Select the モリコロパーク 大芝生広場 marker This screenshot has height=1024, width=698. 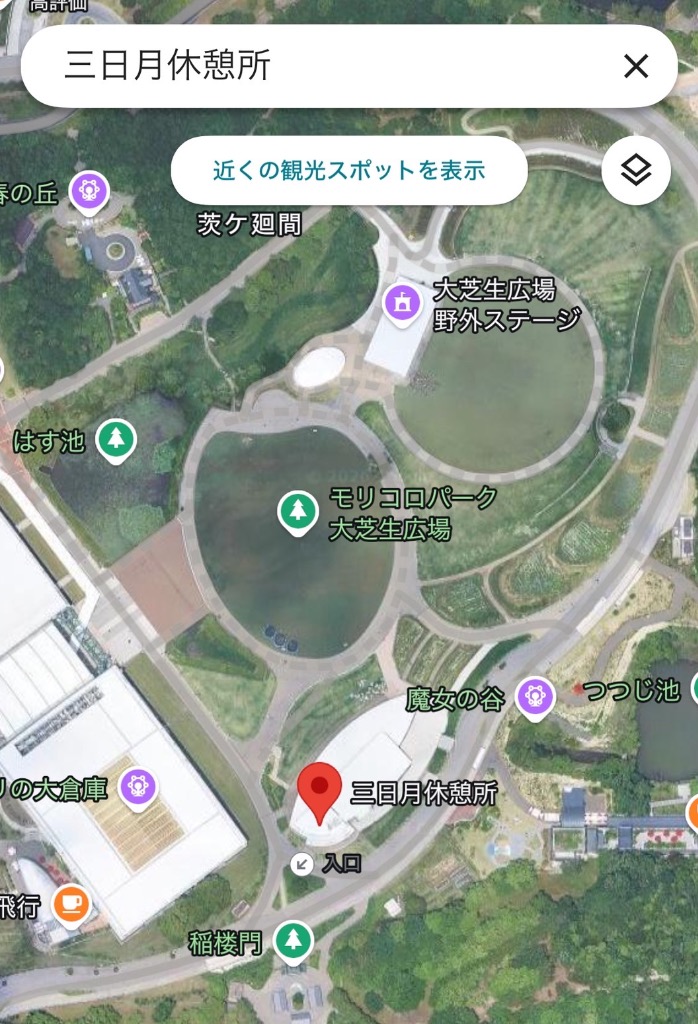(x=297, y=512)
